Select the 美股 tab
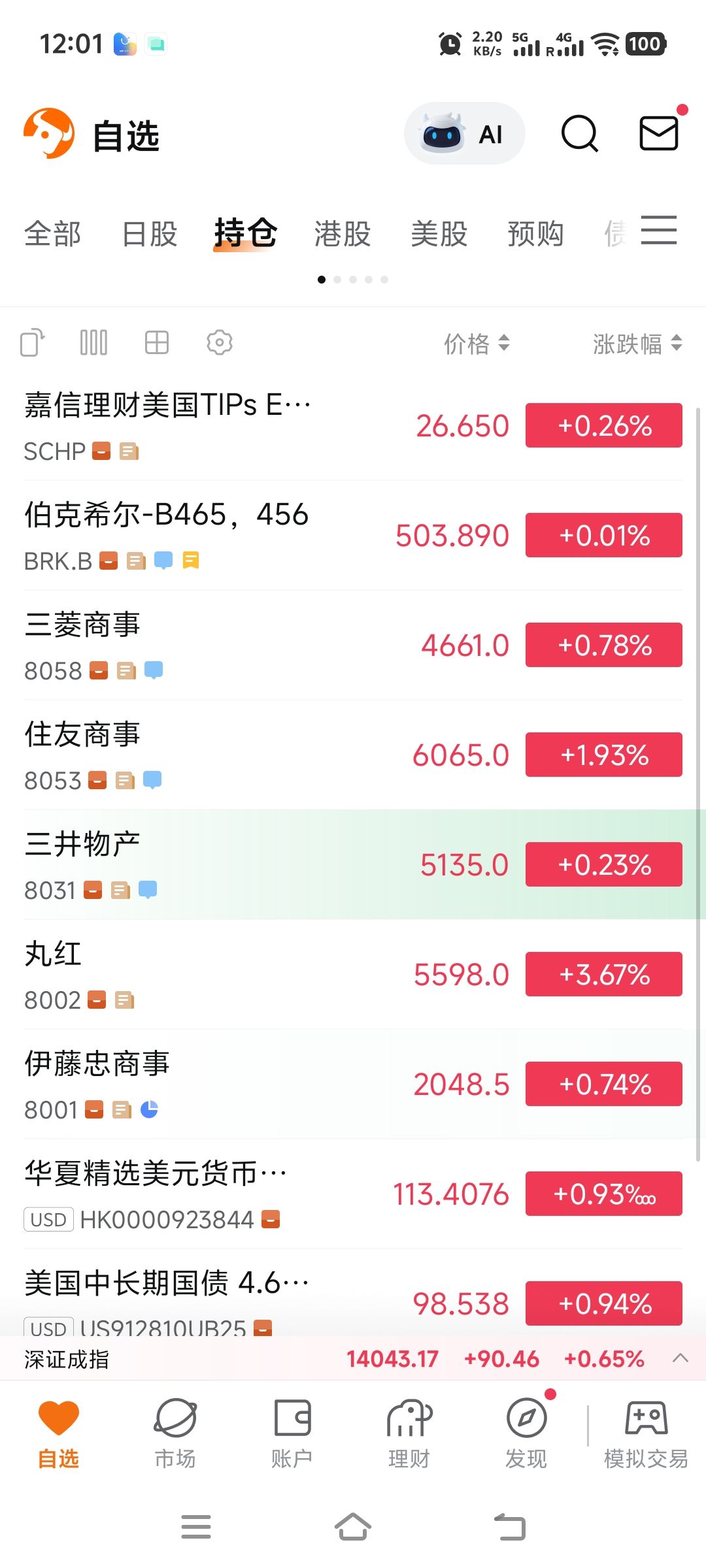 tap(439, 234)
